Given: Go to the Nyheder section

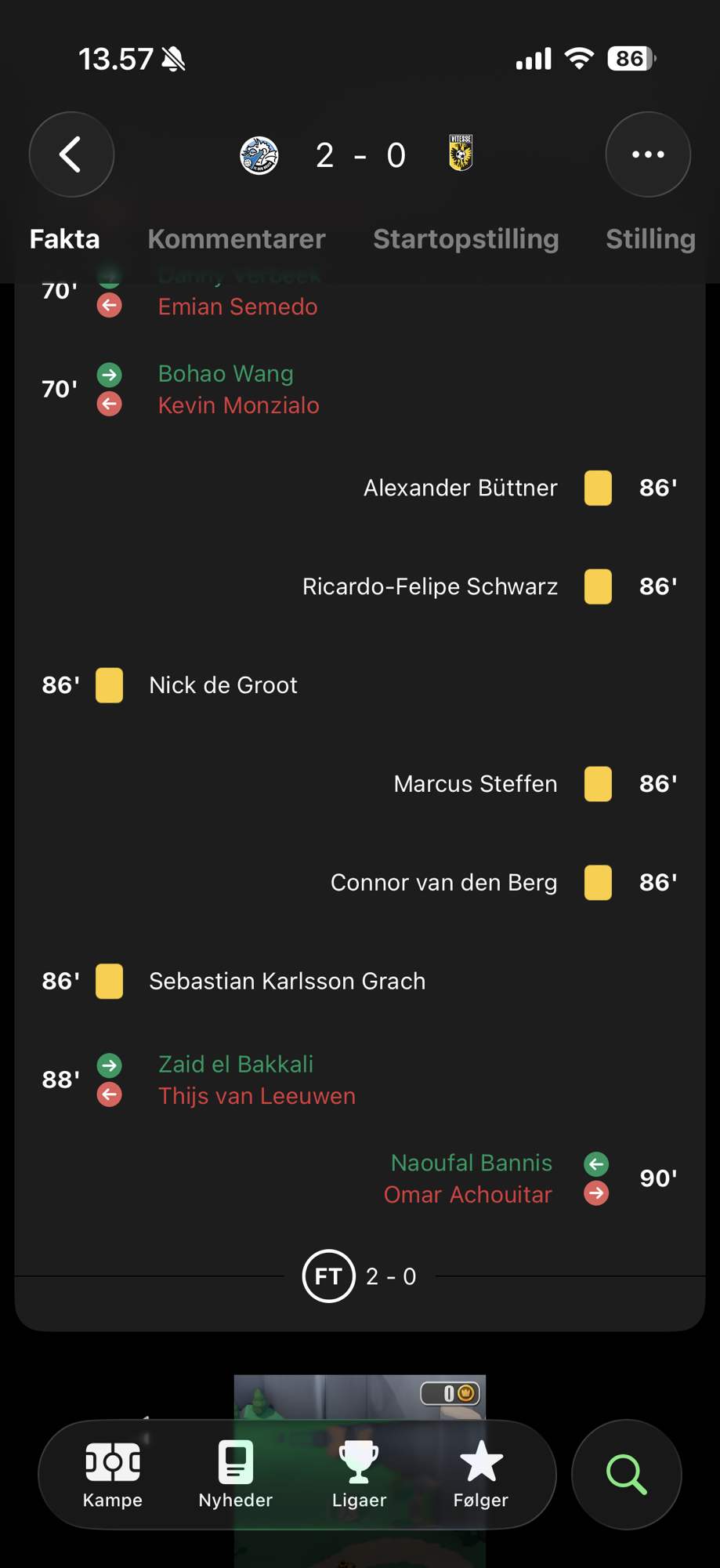Looking at the screenshot, I should tap(235, 1474).
